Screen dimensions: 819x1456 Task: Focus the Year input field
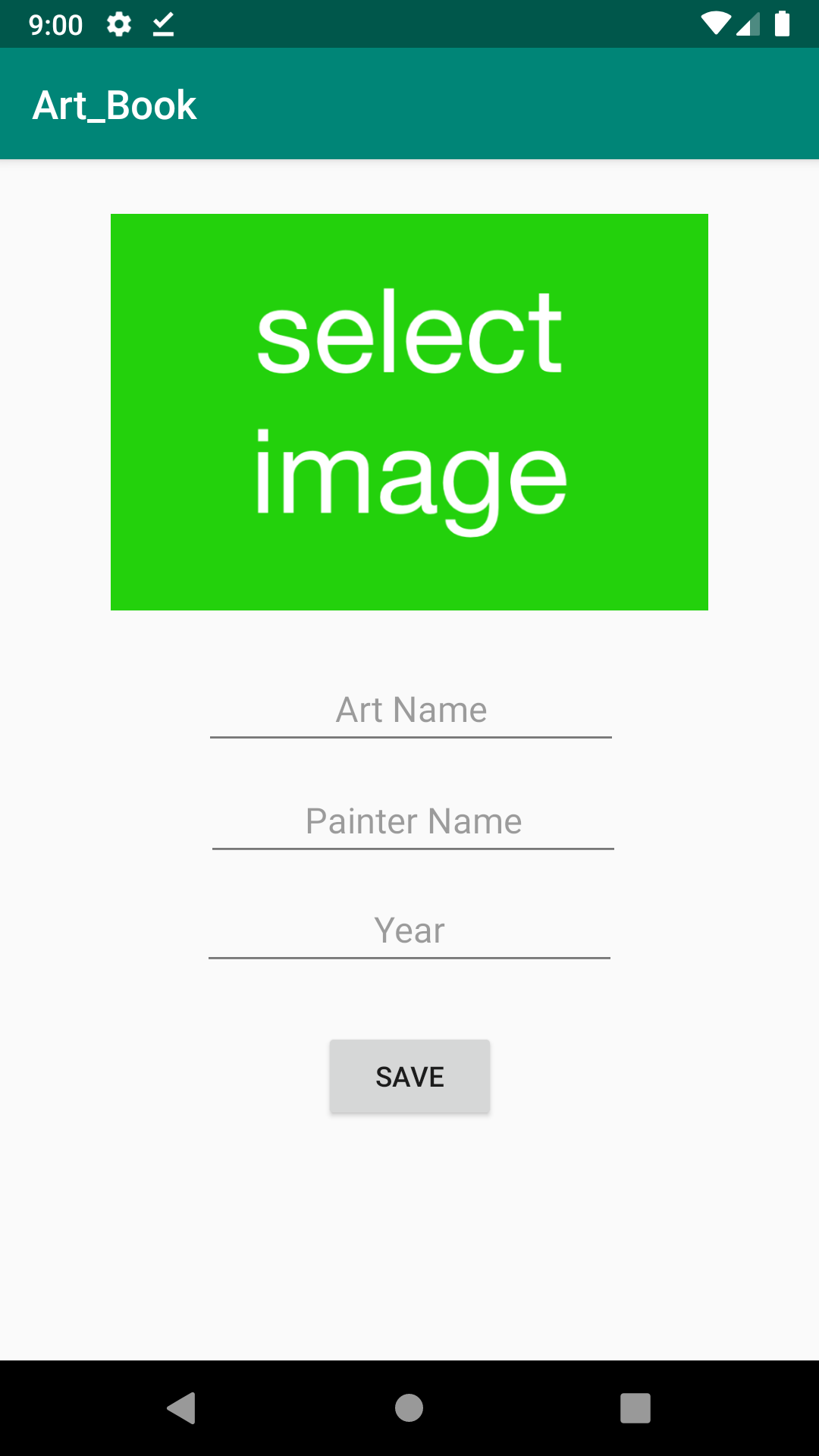[x=409, y=931]
